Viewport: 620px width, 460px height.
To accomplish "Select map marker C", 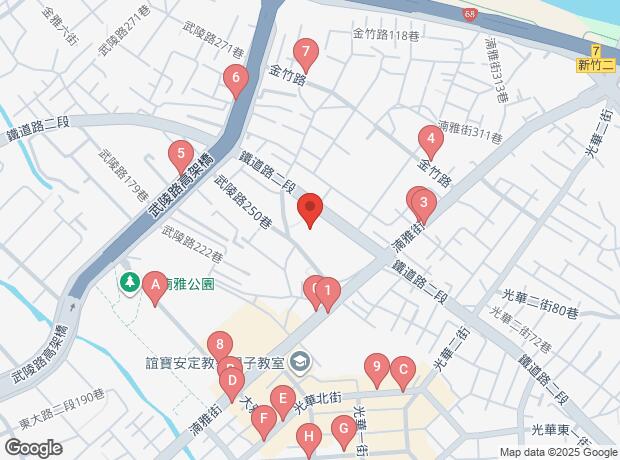I will (403, 374).
